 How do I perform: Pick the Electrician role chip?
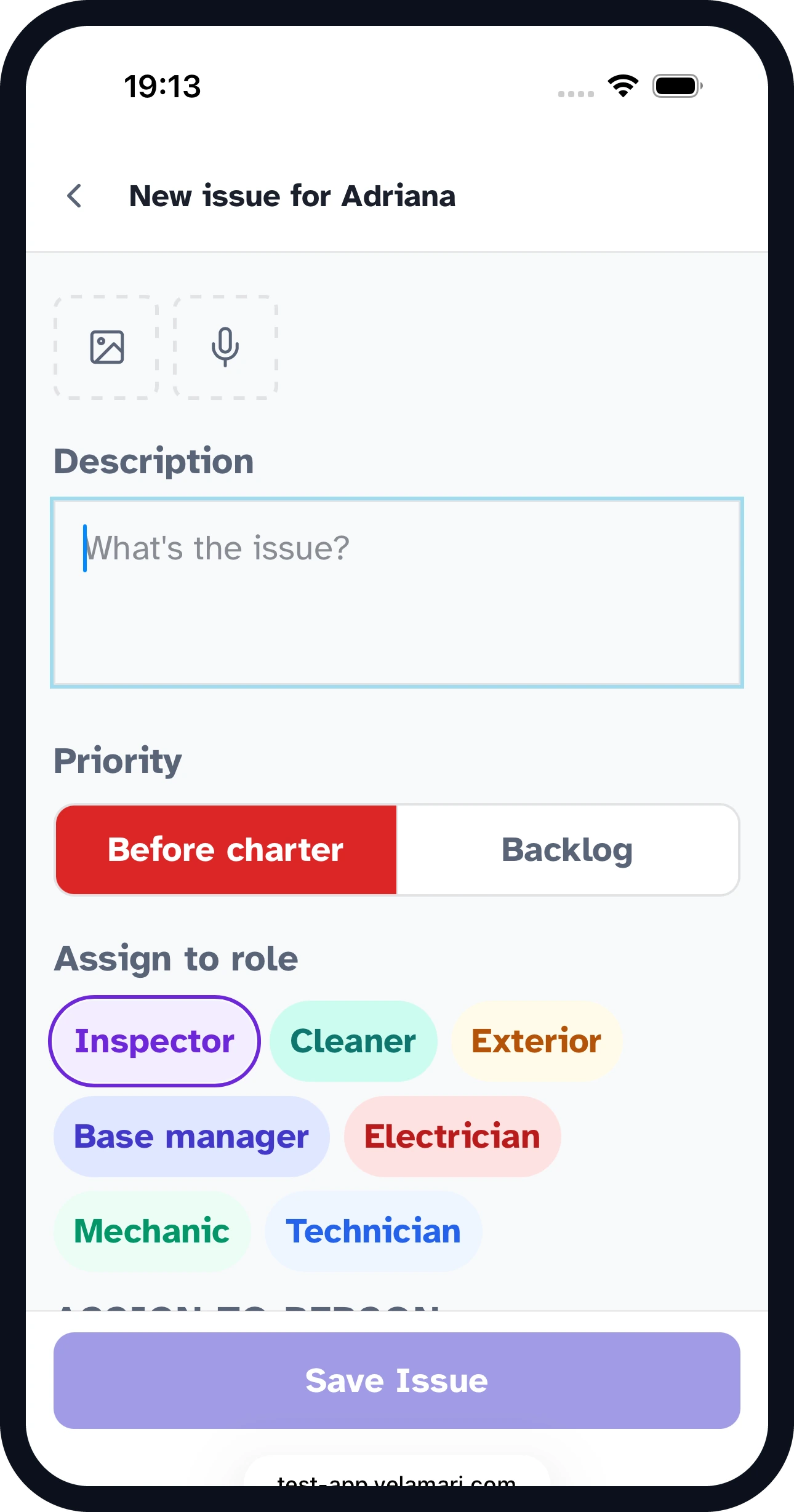click(452, 1137)
